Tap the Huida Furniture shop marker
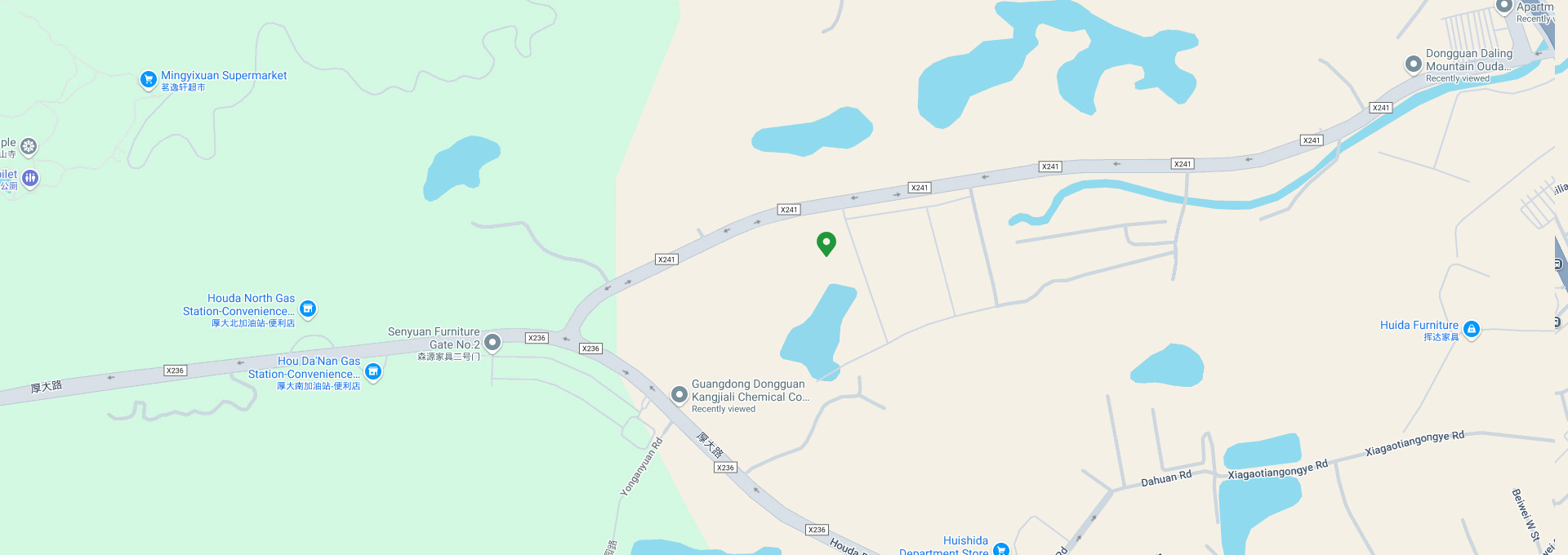This screenshot has width=1568, height=555. click(1471, 329)
